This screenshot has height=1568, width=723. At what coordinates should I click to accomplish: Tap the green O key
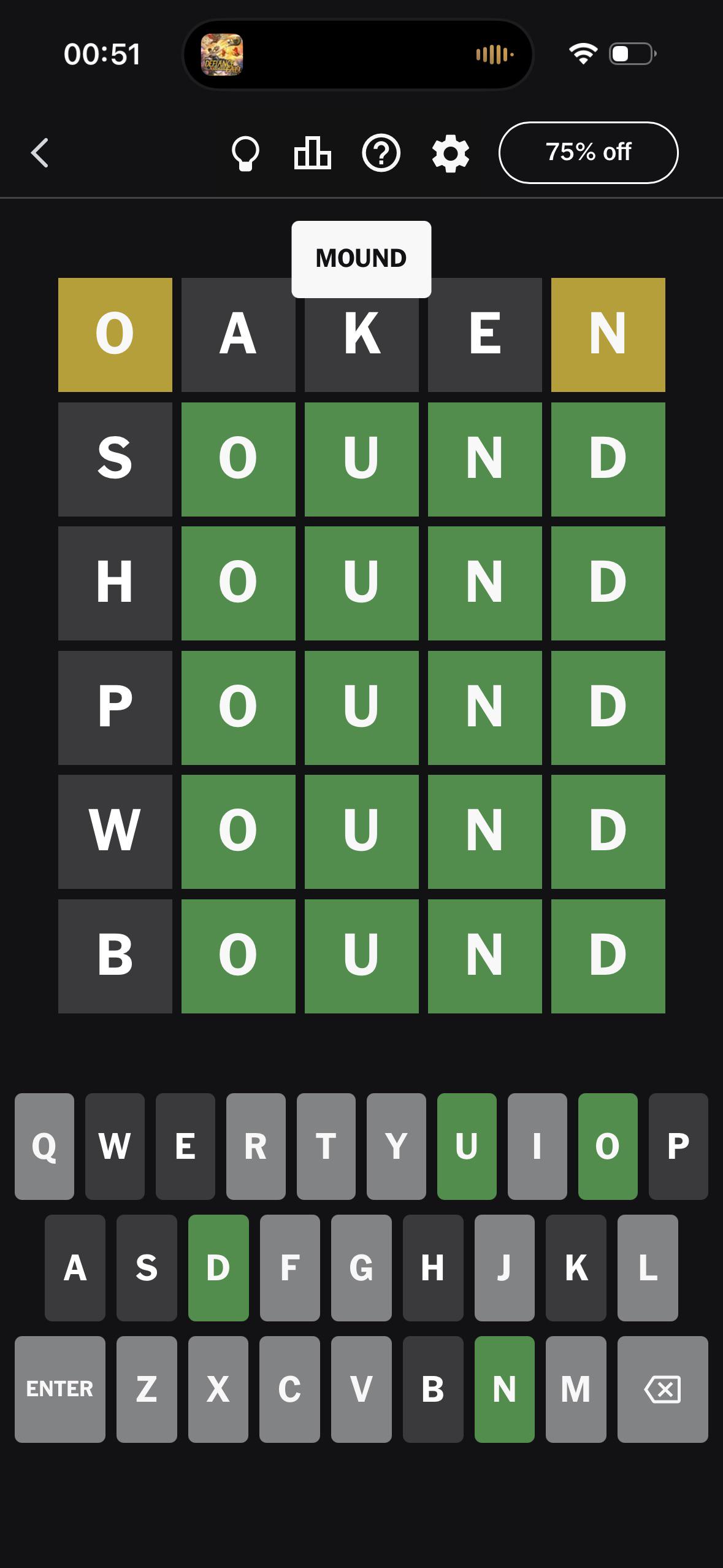608,1146
